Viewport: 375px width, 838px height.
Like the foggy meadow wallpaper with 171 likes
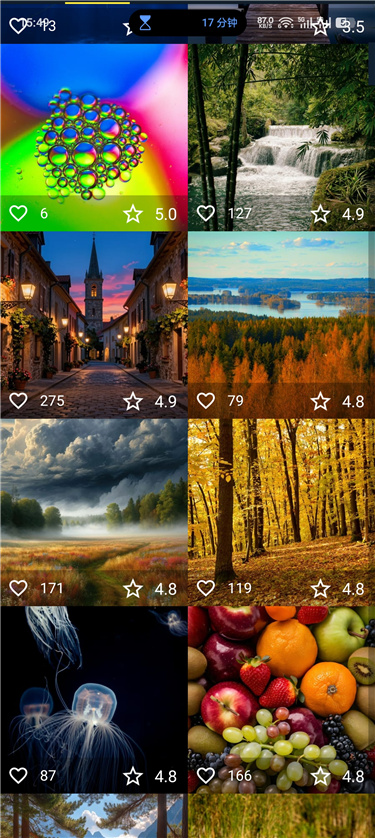coord(18,588)
